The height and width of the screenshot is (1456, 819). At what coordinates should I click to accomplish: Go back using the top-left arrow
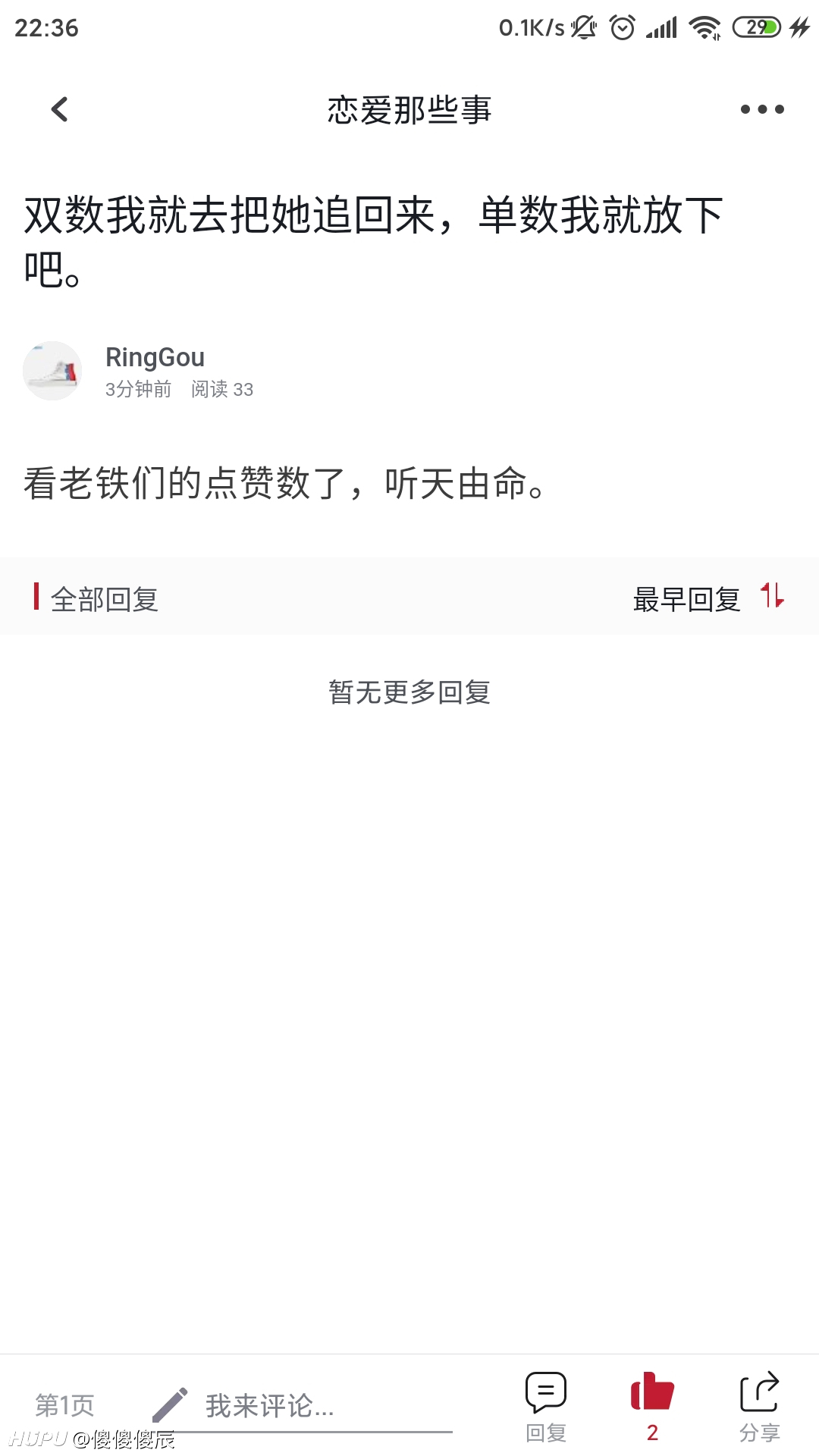[x=59, y=109]
